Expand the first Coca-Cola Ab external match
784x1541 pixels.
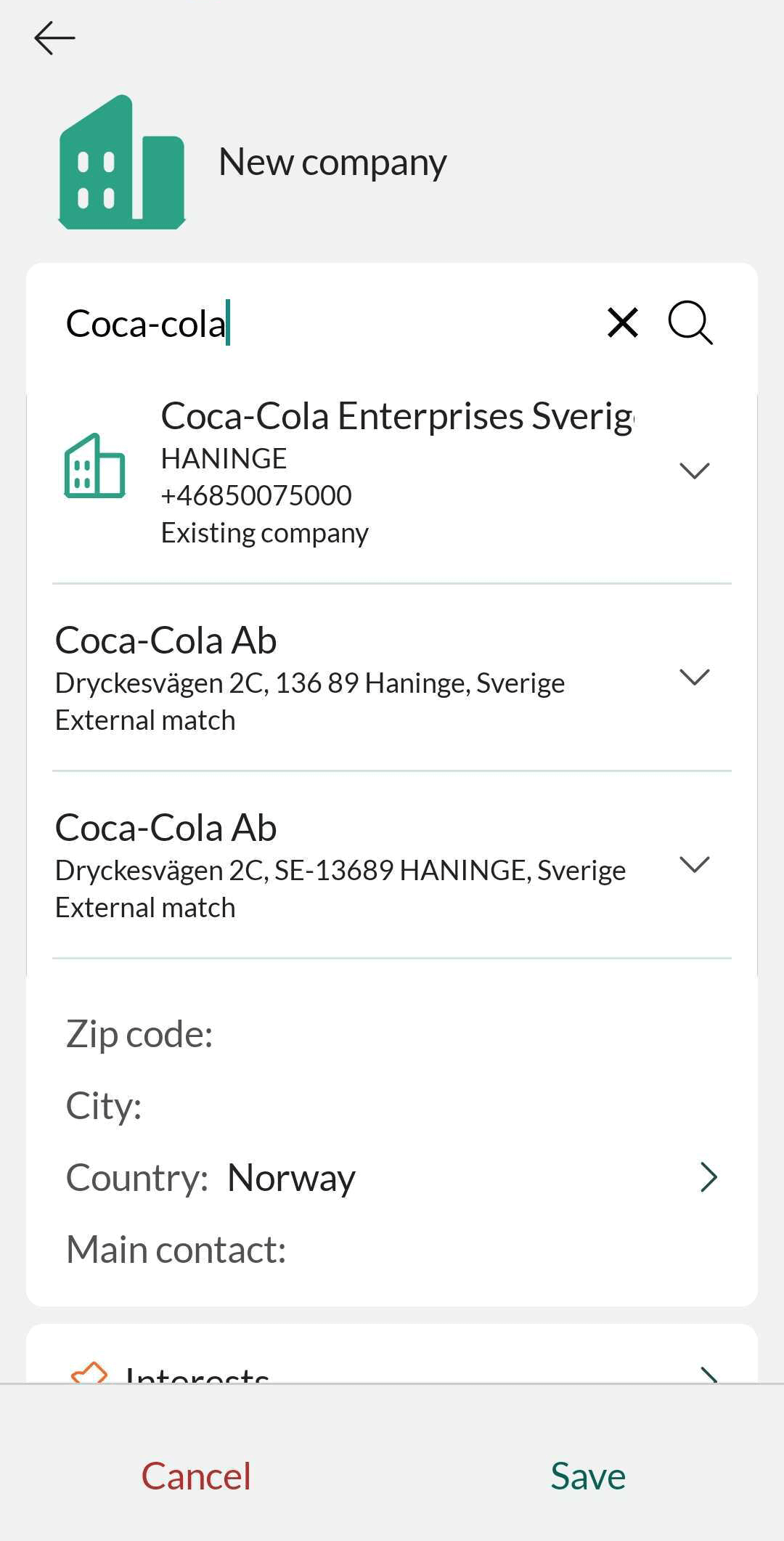point(695,677)
